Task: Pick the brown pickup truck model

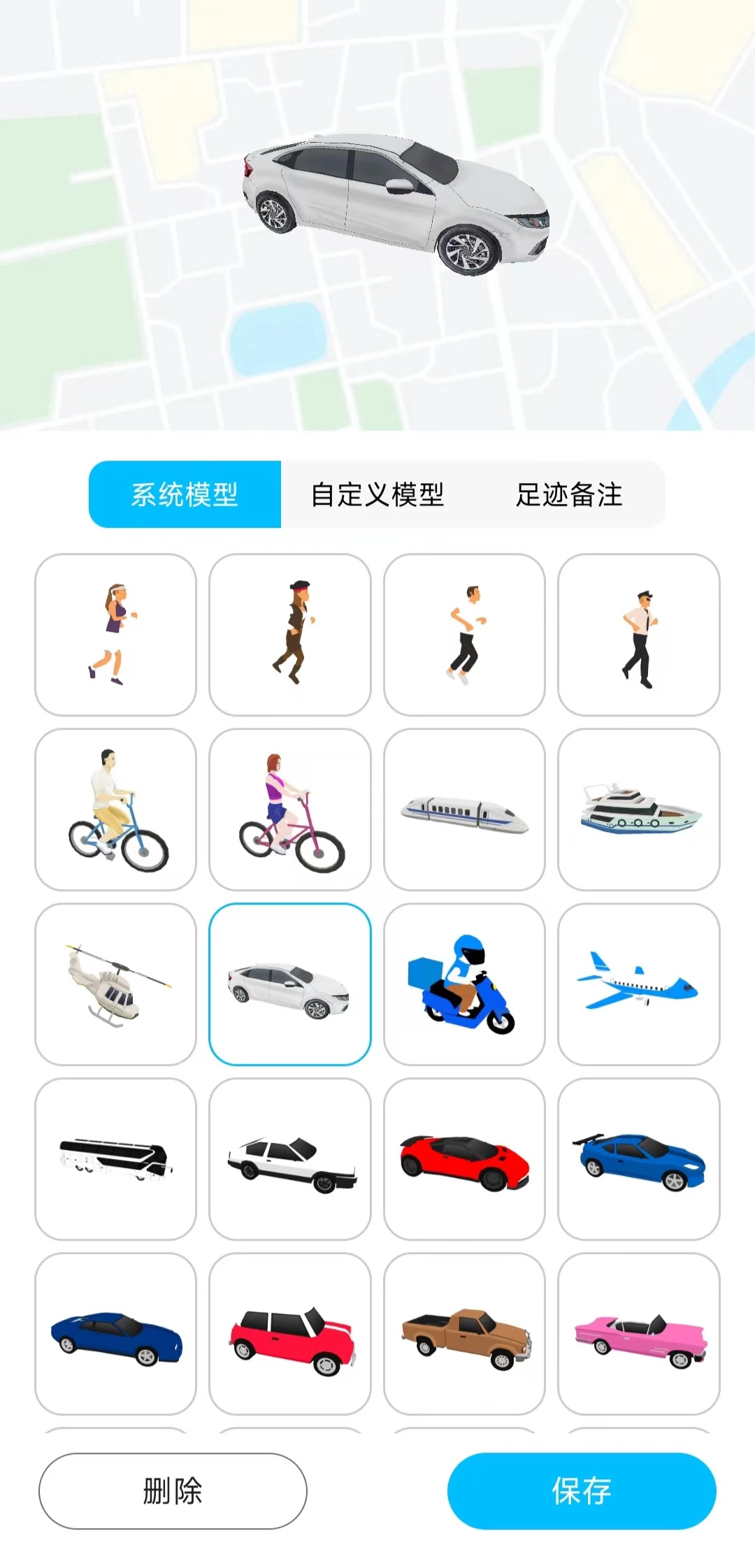Action: pos(464,1334)
